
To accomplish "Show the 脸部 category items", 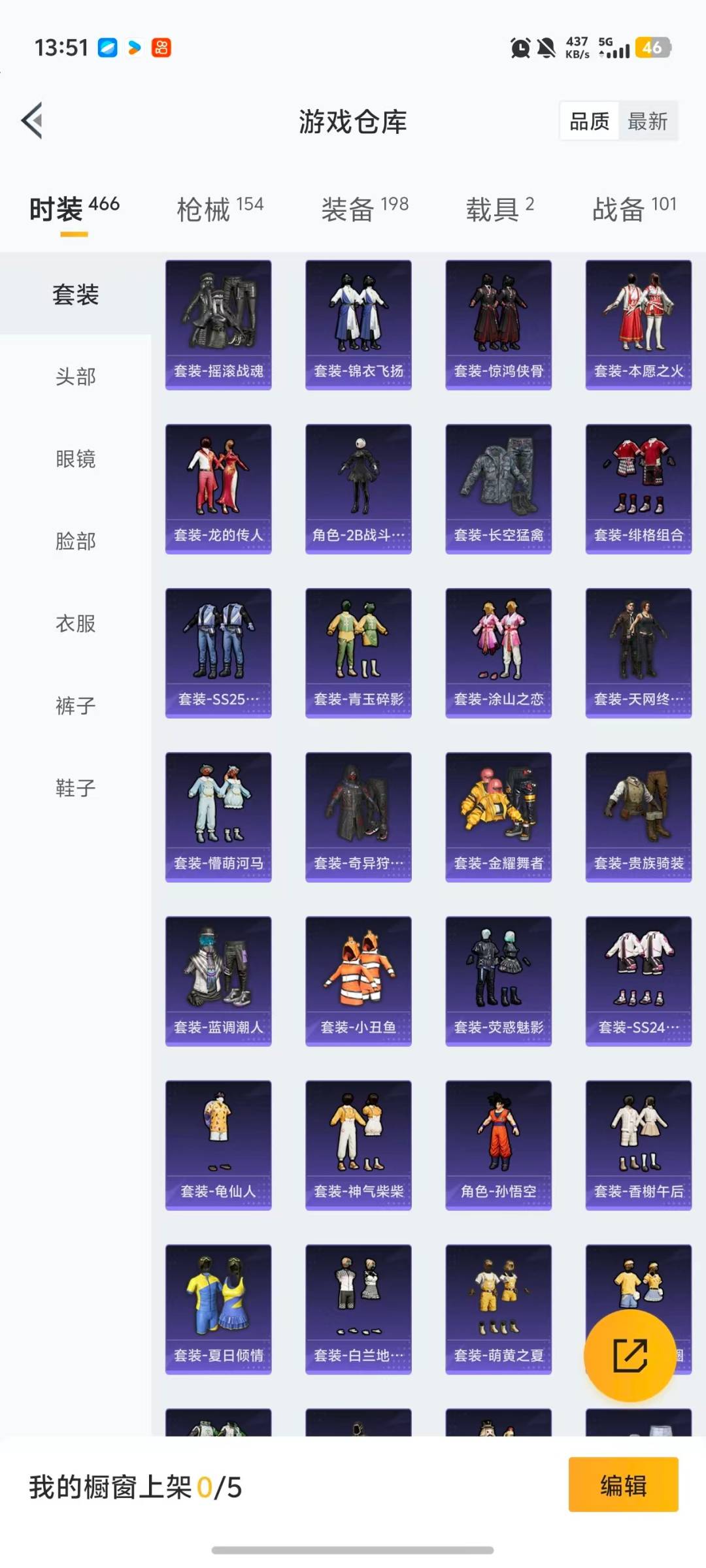I will coord(75,541).
